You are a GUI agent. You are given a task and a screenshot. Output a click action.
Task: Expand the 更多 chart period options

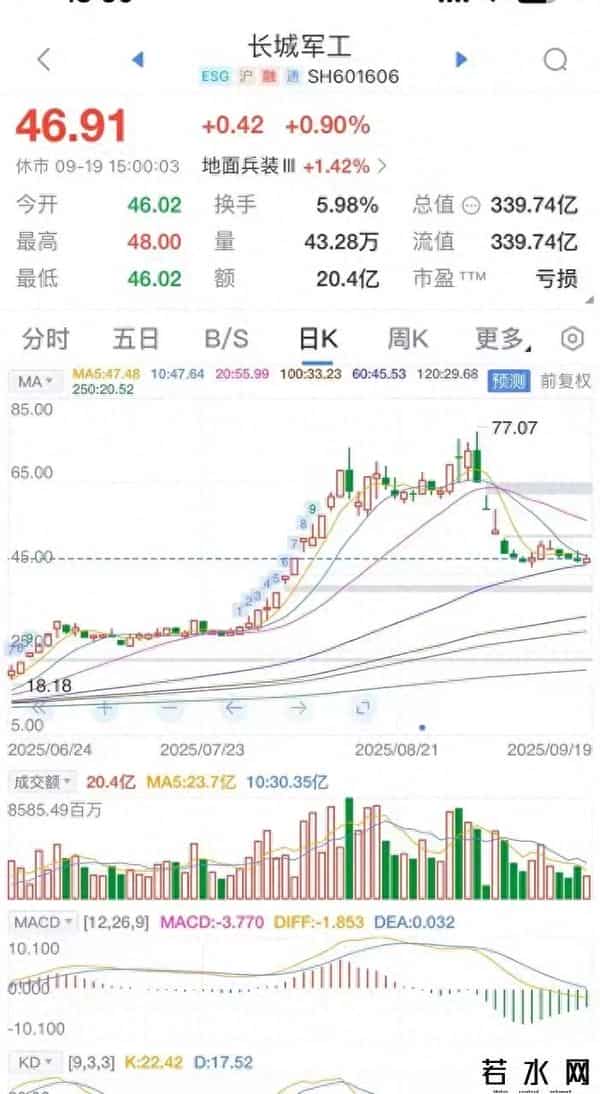tap(500, 339)
